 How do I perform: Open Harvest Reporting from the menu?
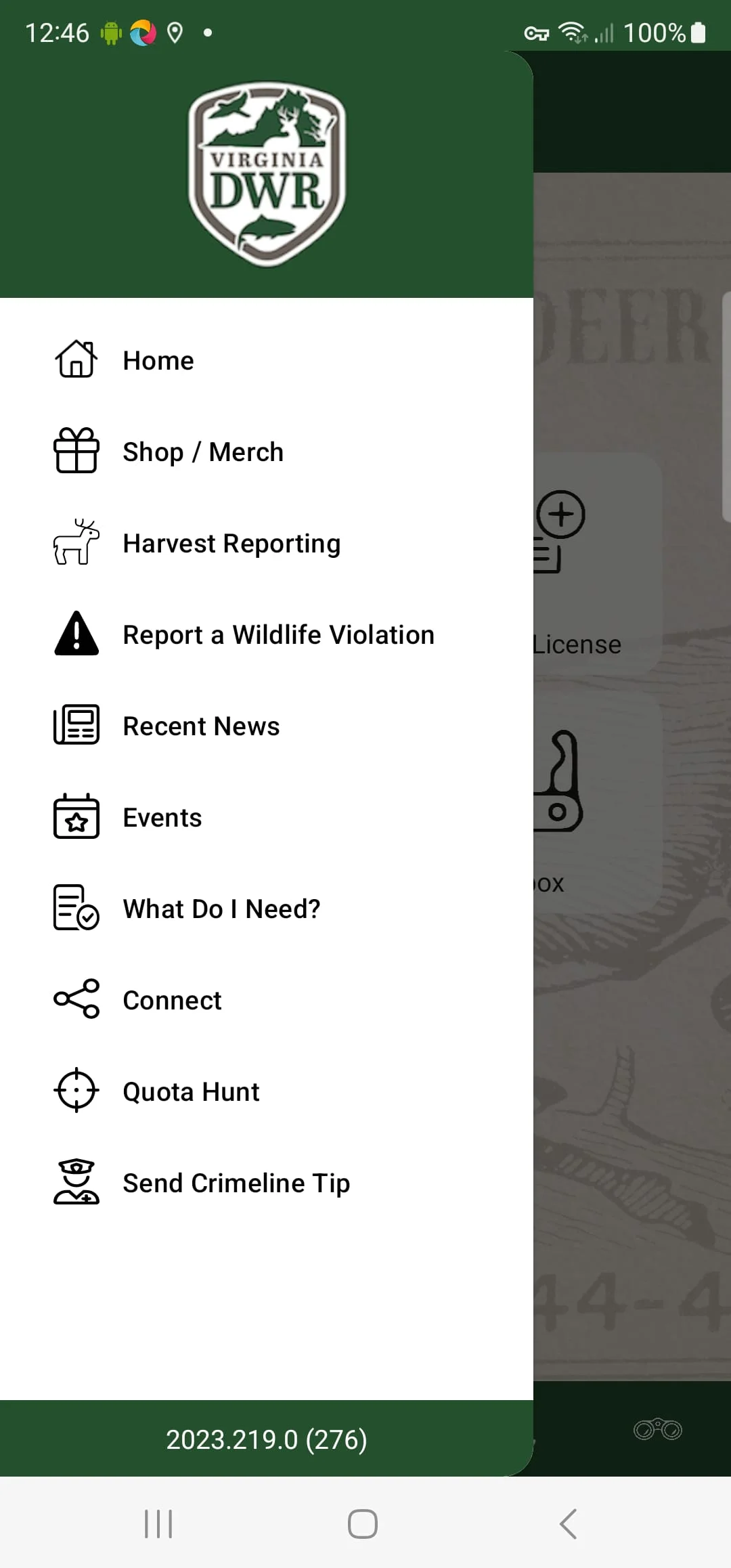coord(231,542)
